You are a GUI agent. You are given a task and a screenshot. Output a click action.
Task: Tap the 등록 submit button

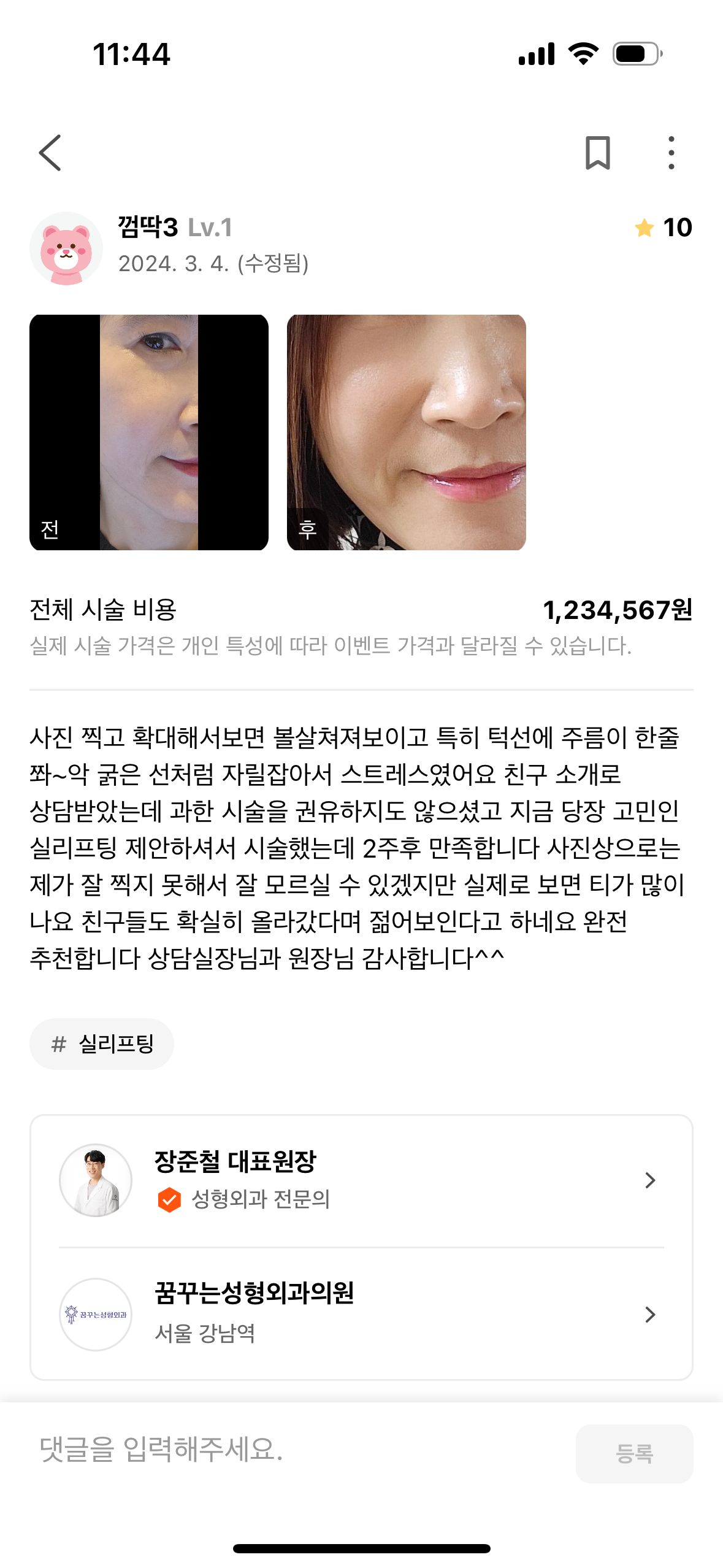click(x=633, y=1453)
